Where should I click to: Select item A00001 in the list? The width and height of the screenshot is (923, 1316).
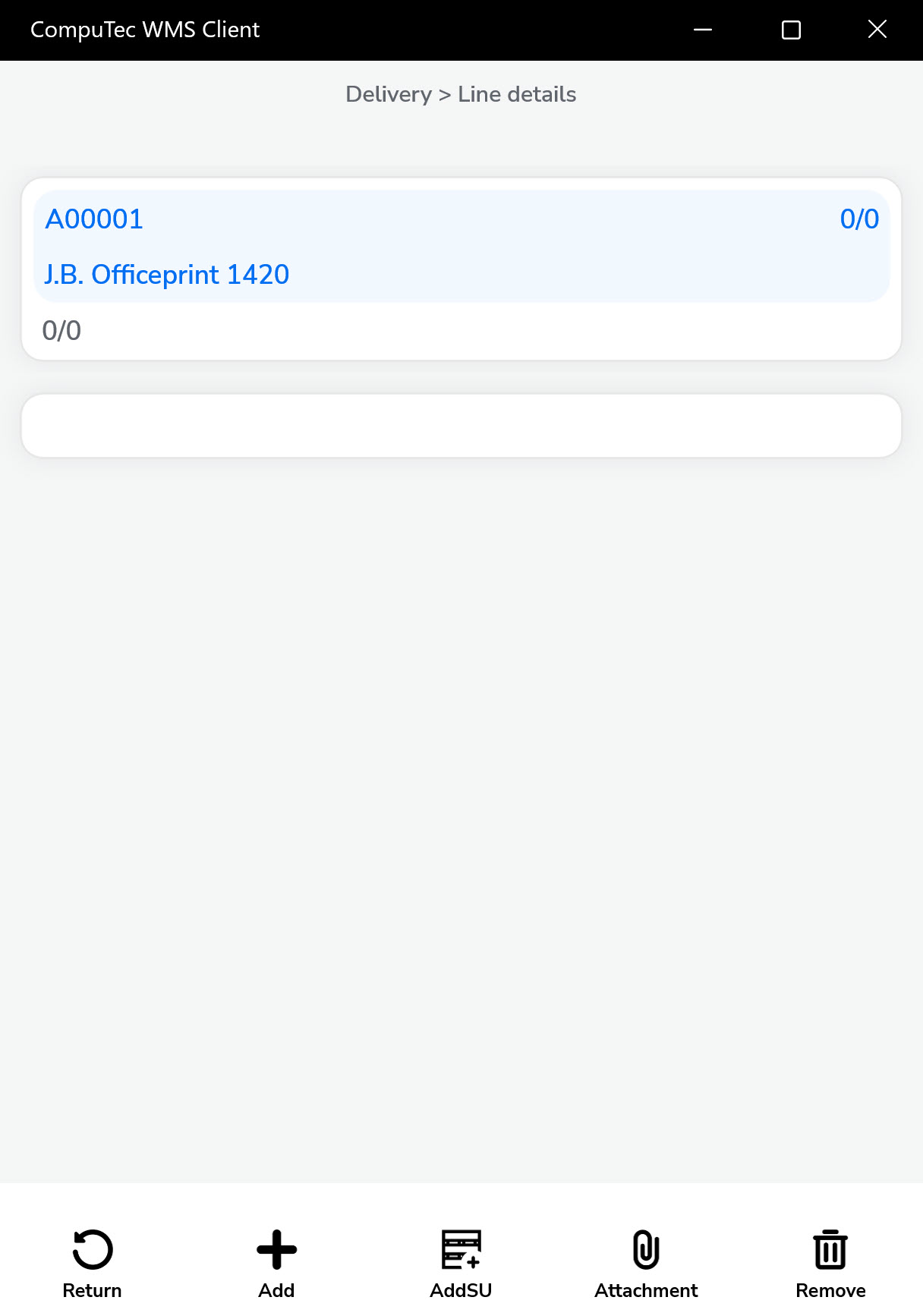point(95,219)
